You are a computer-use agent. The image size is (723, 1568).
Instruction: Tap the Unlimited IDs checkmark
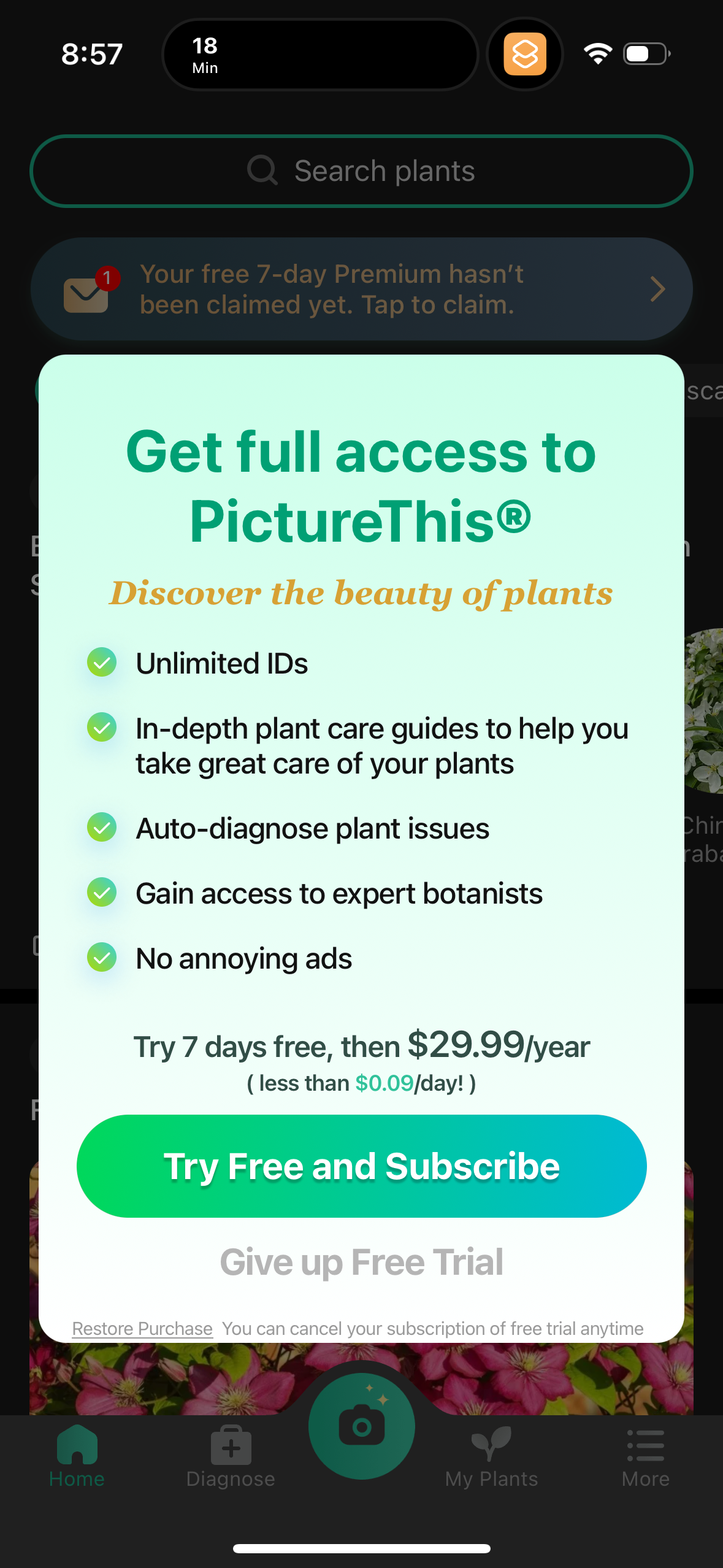101,663
